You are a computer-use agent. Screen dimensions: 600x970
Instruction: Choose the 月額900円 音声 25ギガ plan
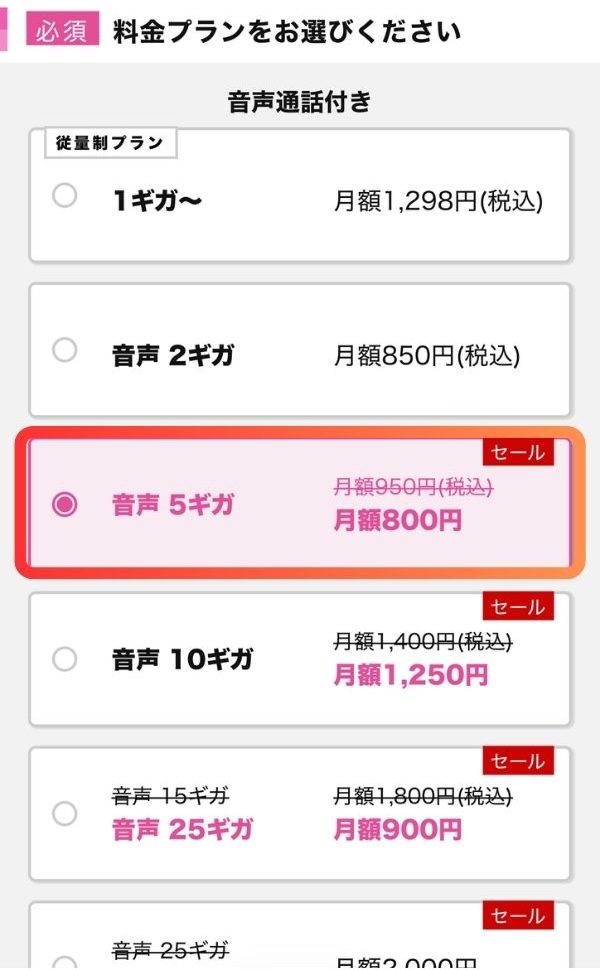click(65, 814)
